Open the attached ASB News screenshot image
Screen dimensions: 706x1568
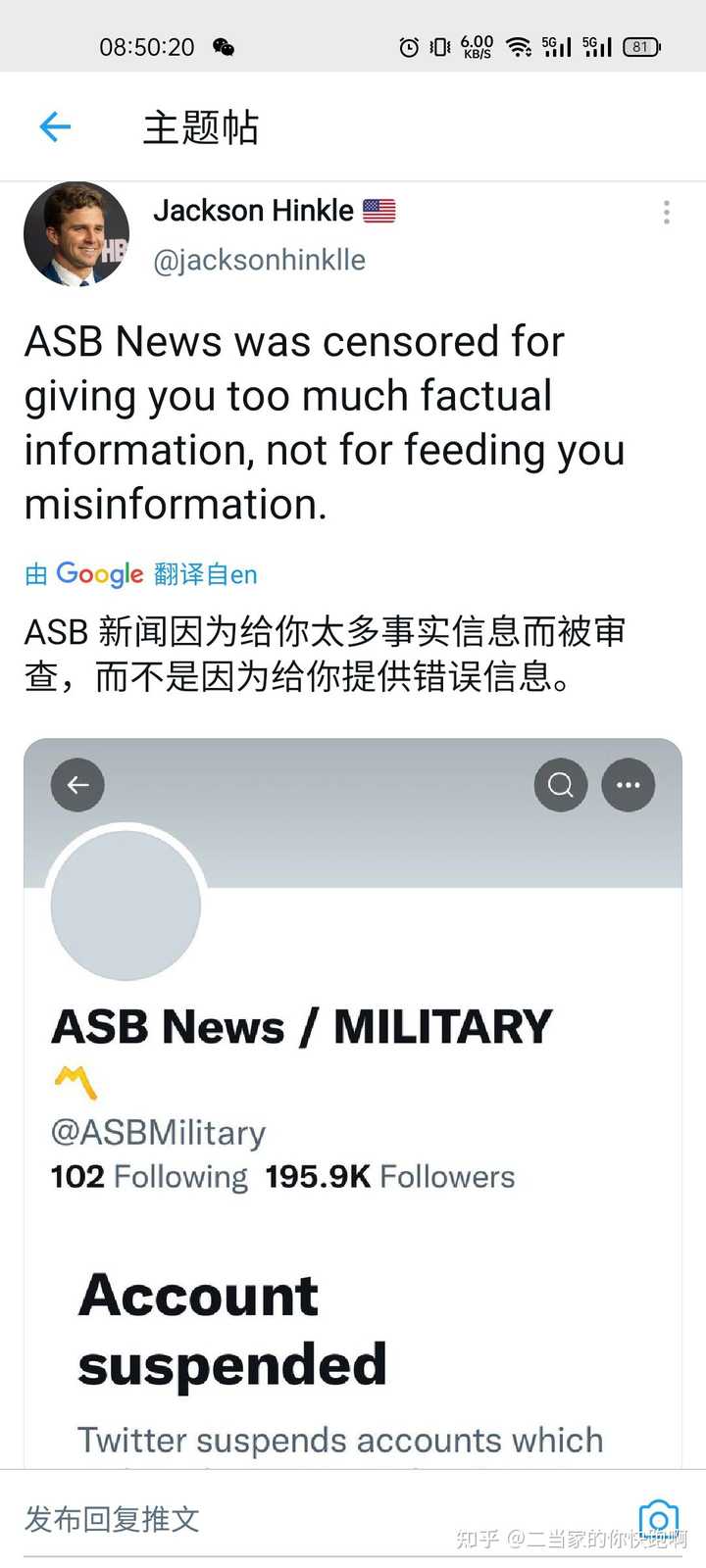pos(353,1102)
